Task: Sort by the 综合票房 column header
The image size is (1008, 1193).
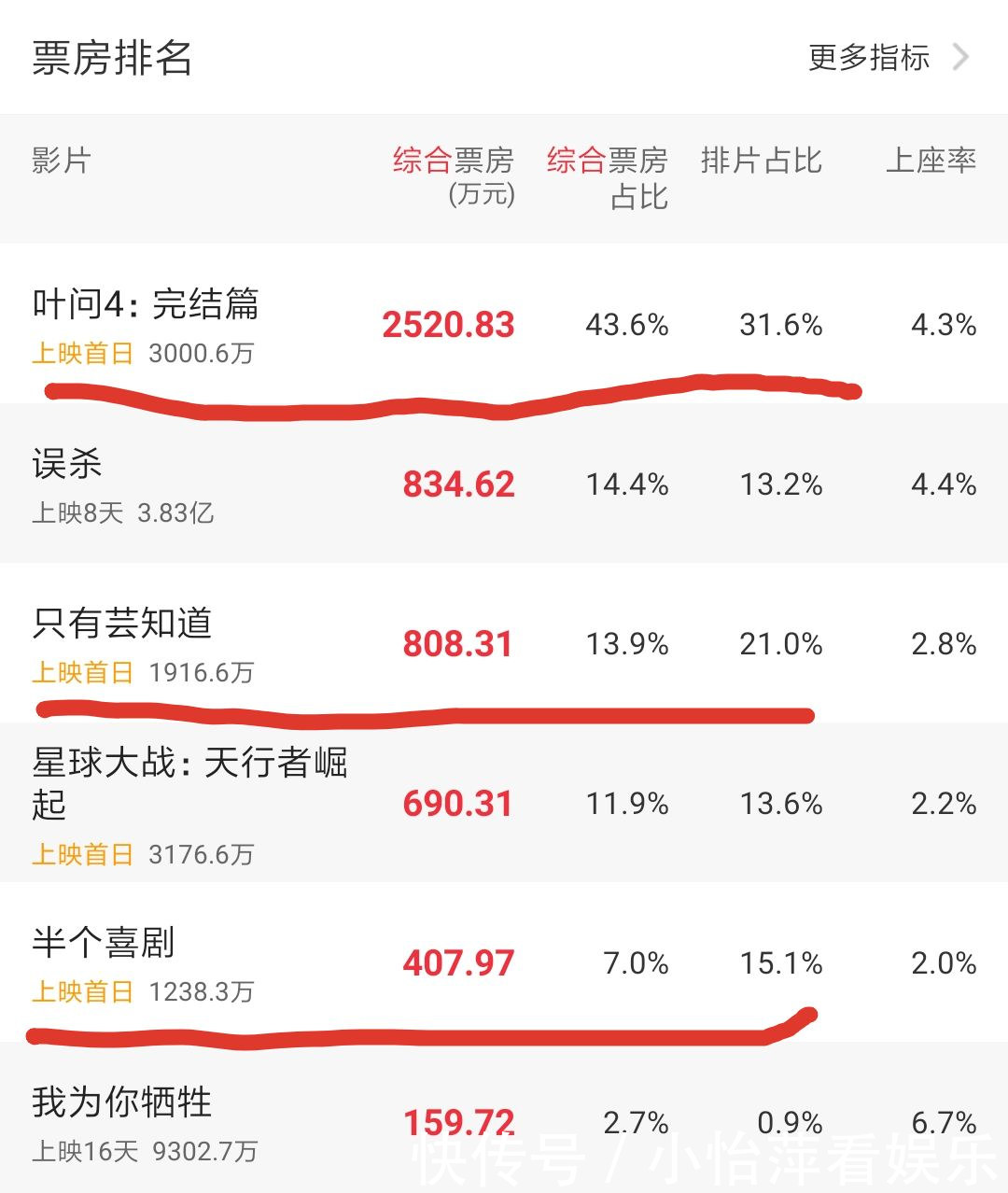Action: pos(455,161)
